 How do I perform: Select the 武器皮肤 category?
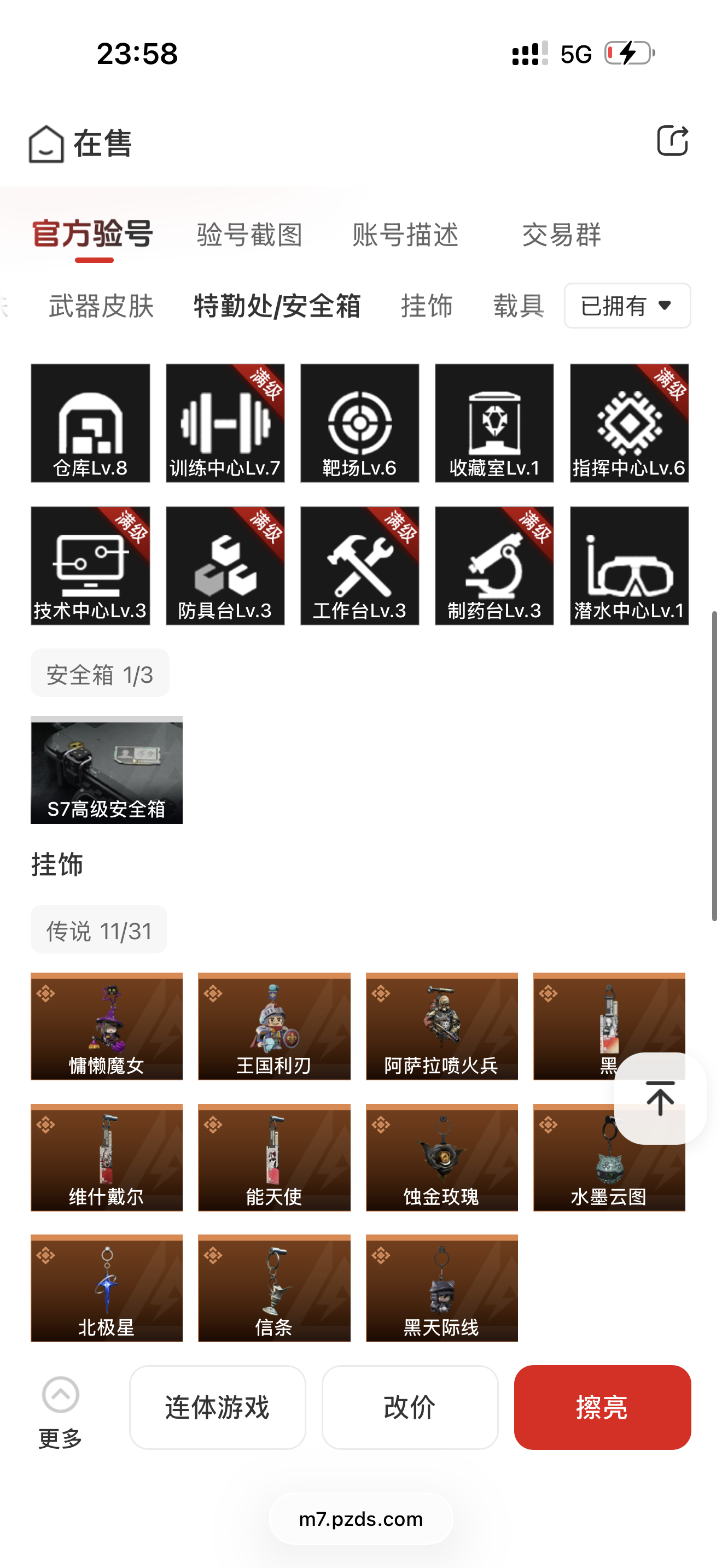(101, 306)
